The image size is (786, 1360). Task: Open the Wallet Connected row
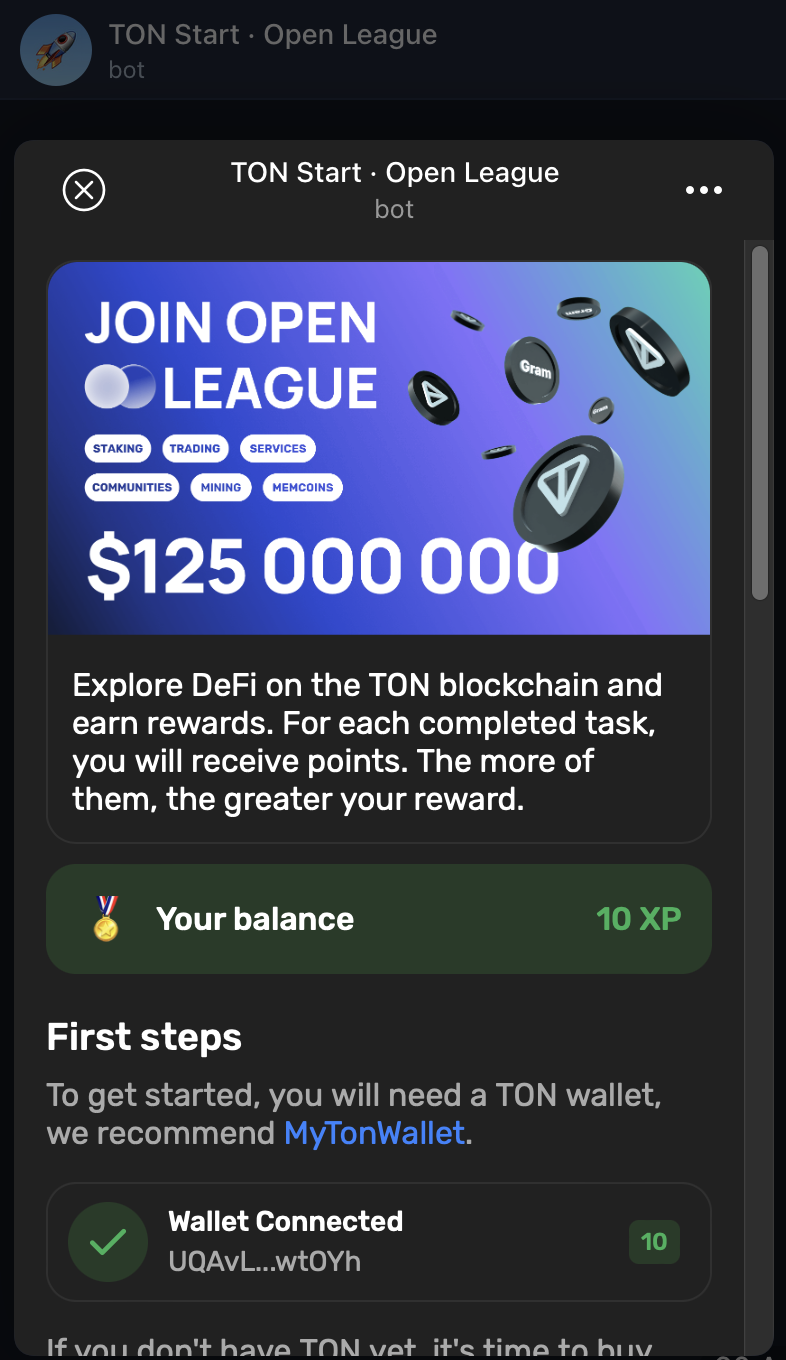[x=378, y=1242]
